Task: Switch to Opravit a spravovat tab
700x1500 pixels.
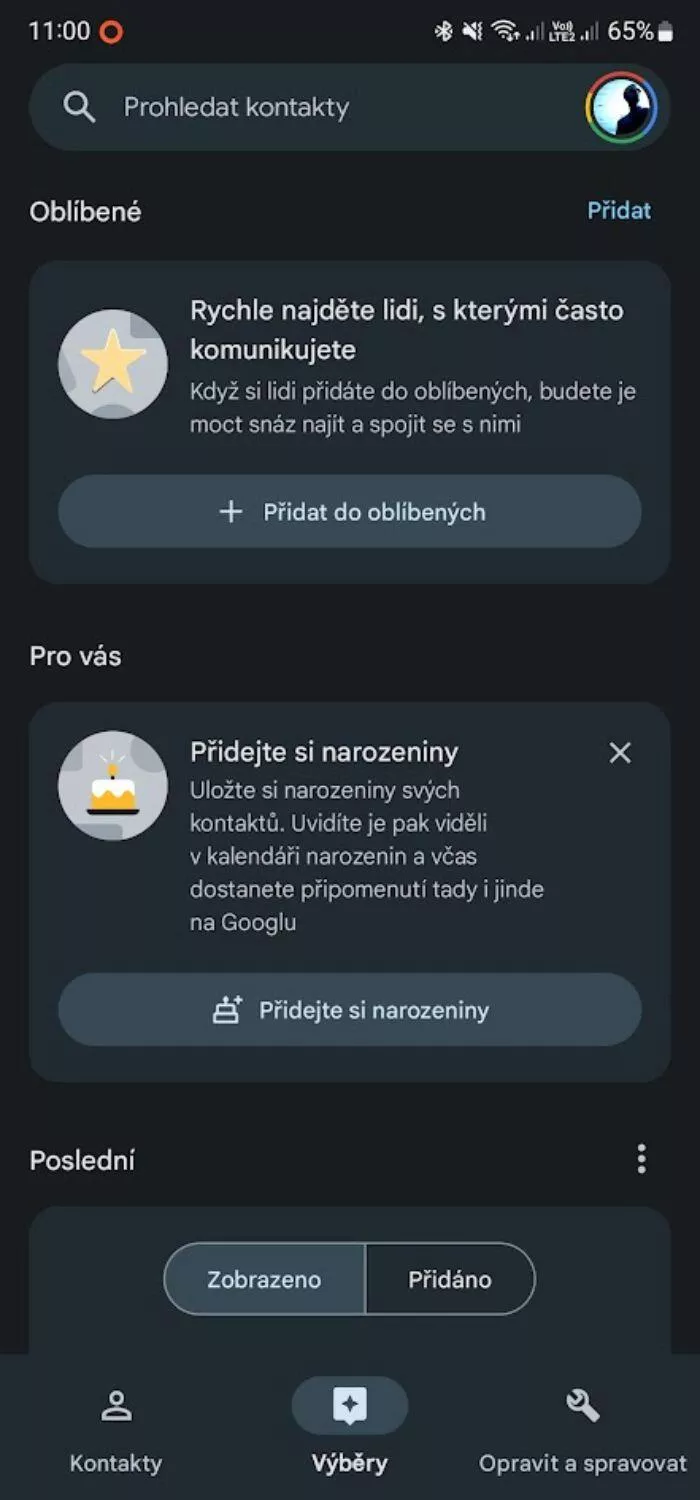Action: point(583,1431)
